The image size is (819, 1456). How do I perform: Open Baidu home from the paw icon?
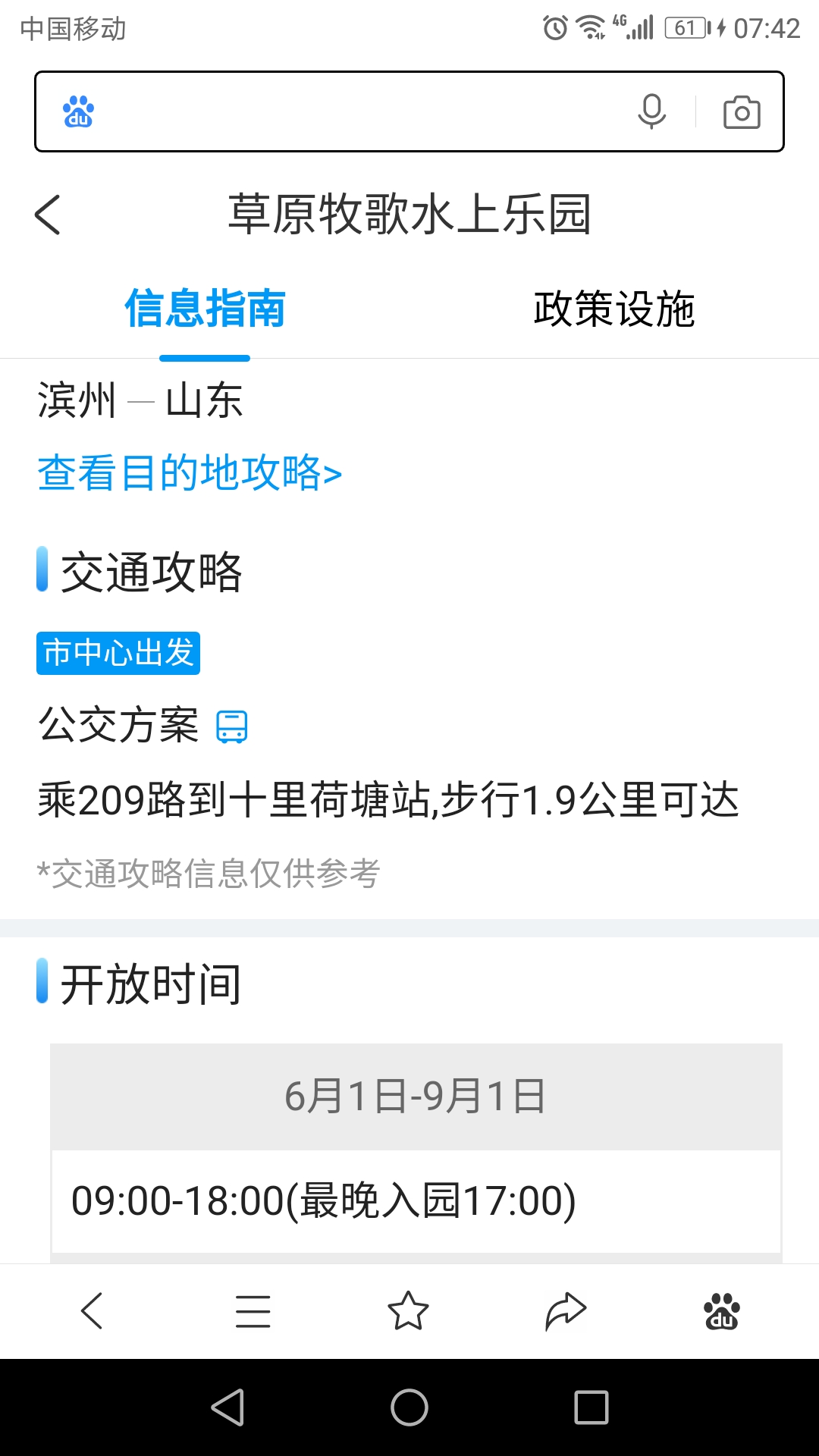721,1310
